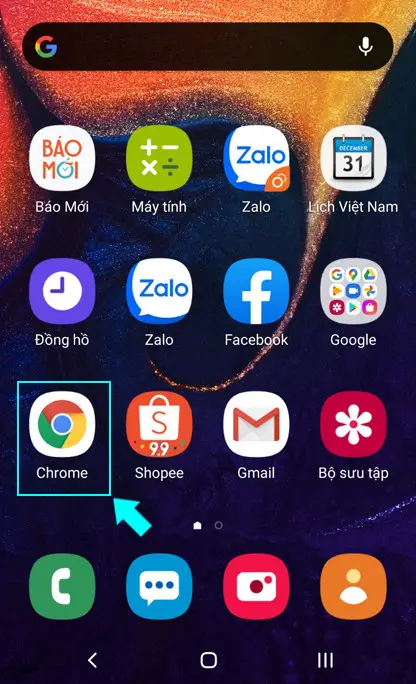Show recent apps from the navigation bar

coord(325,660)
